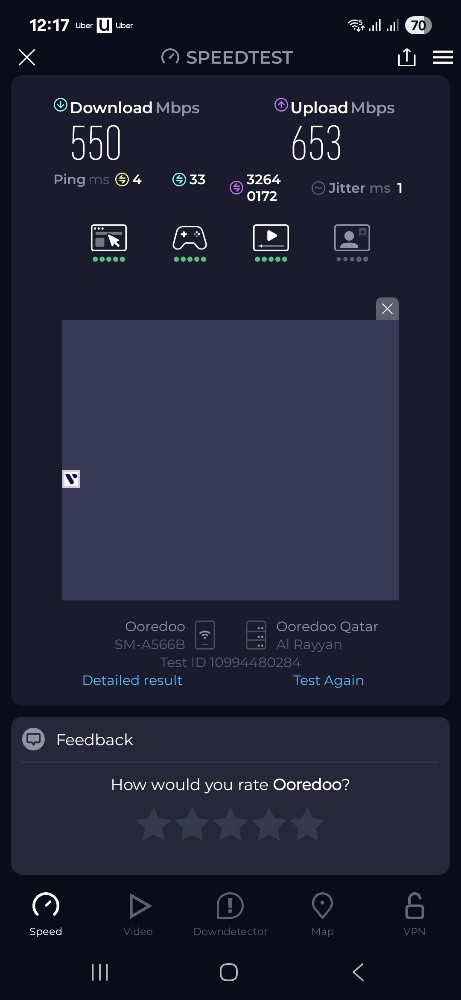Select the Speed tab

(x=46, y=915)
